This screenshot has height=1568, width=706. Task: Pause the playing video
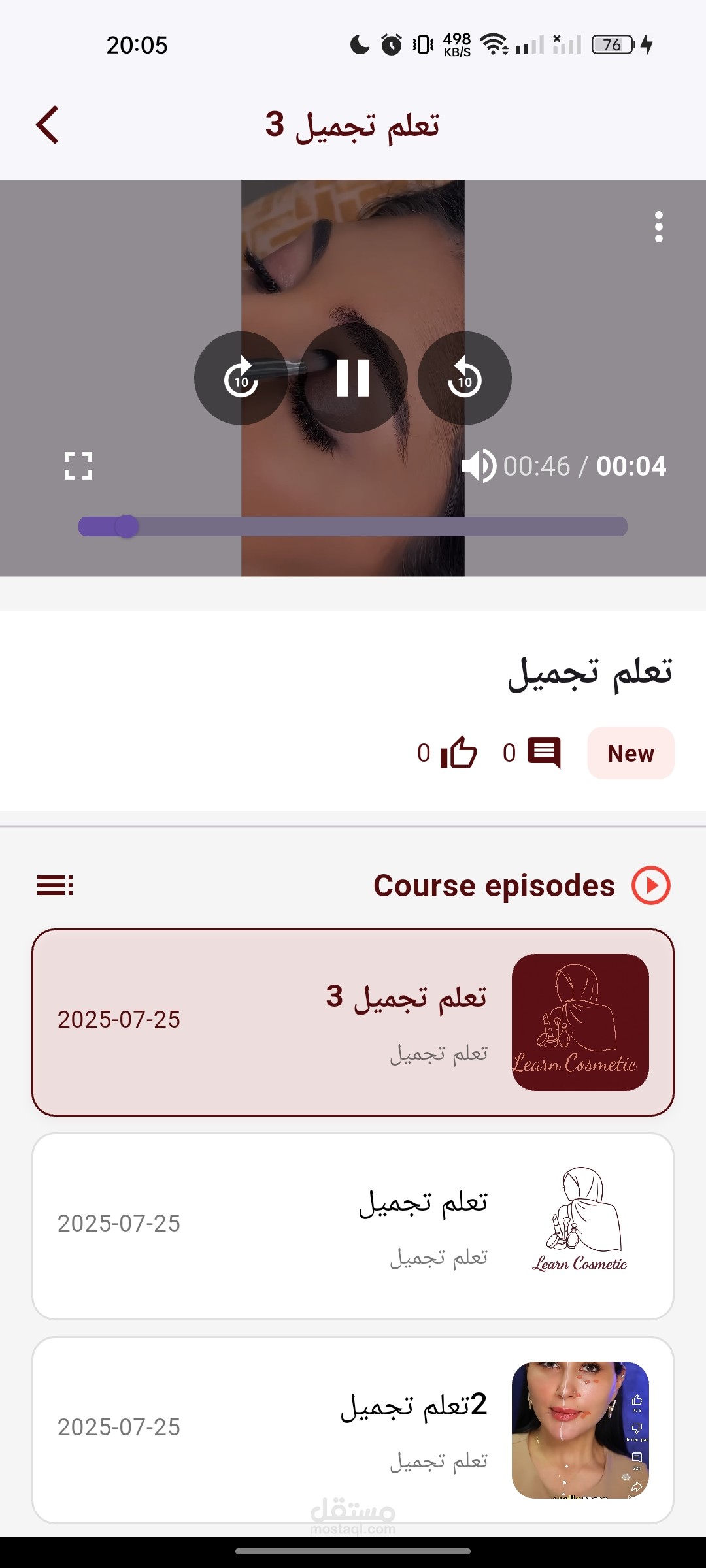[x=353, y=378]
